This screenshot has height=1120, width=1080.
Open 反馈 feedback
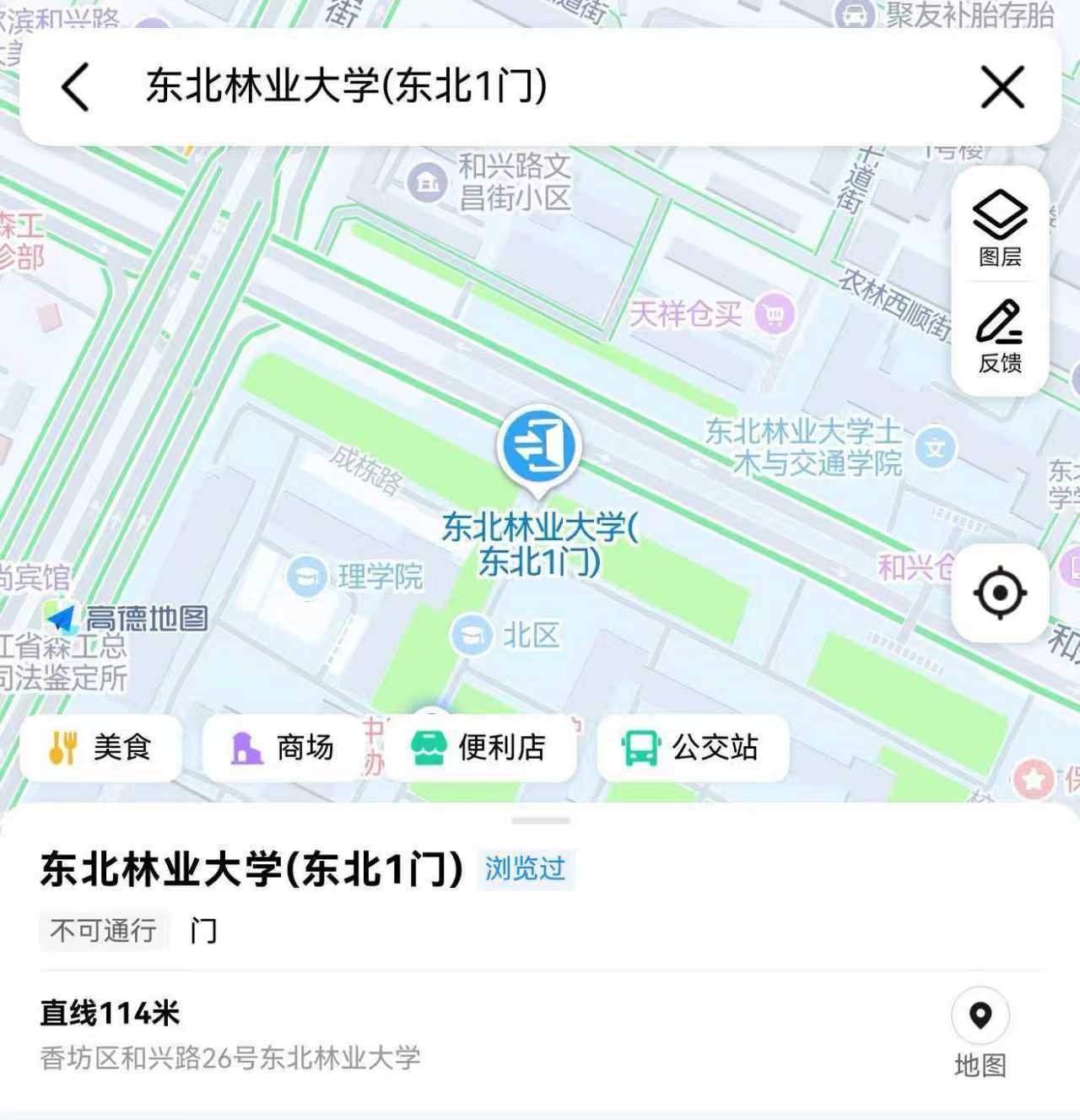(x=1000, y=336)
